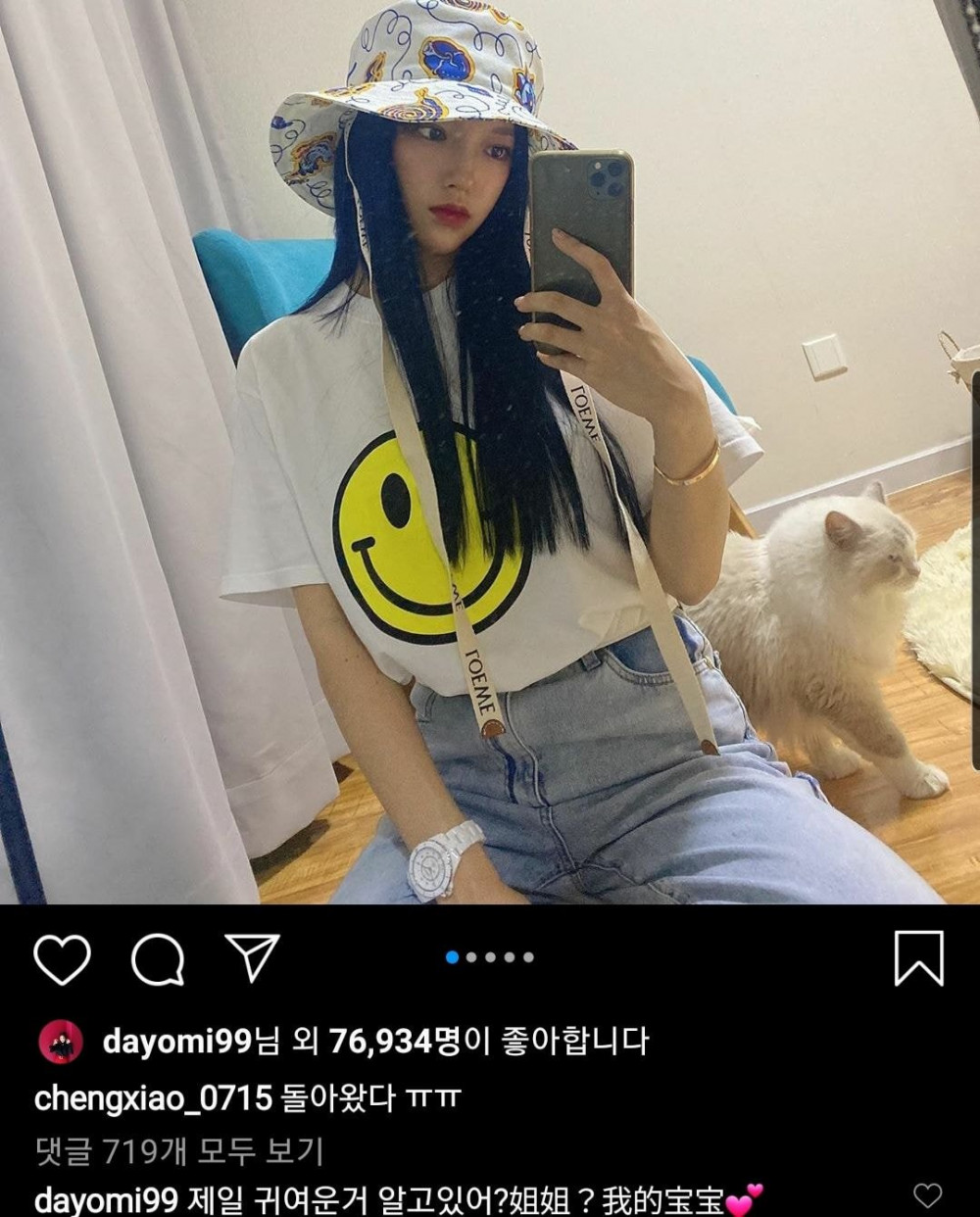View all 719 comments
The image size is (980, 1217).
click(x=179, y=1150)
